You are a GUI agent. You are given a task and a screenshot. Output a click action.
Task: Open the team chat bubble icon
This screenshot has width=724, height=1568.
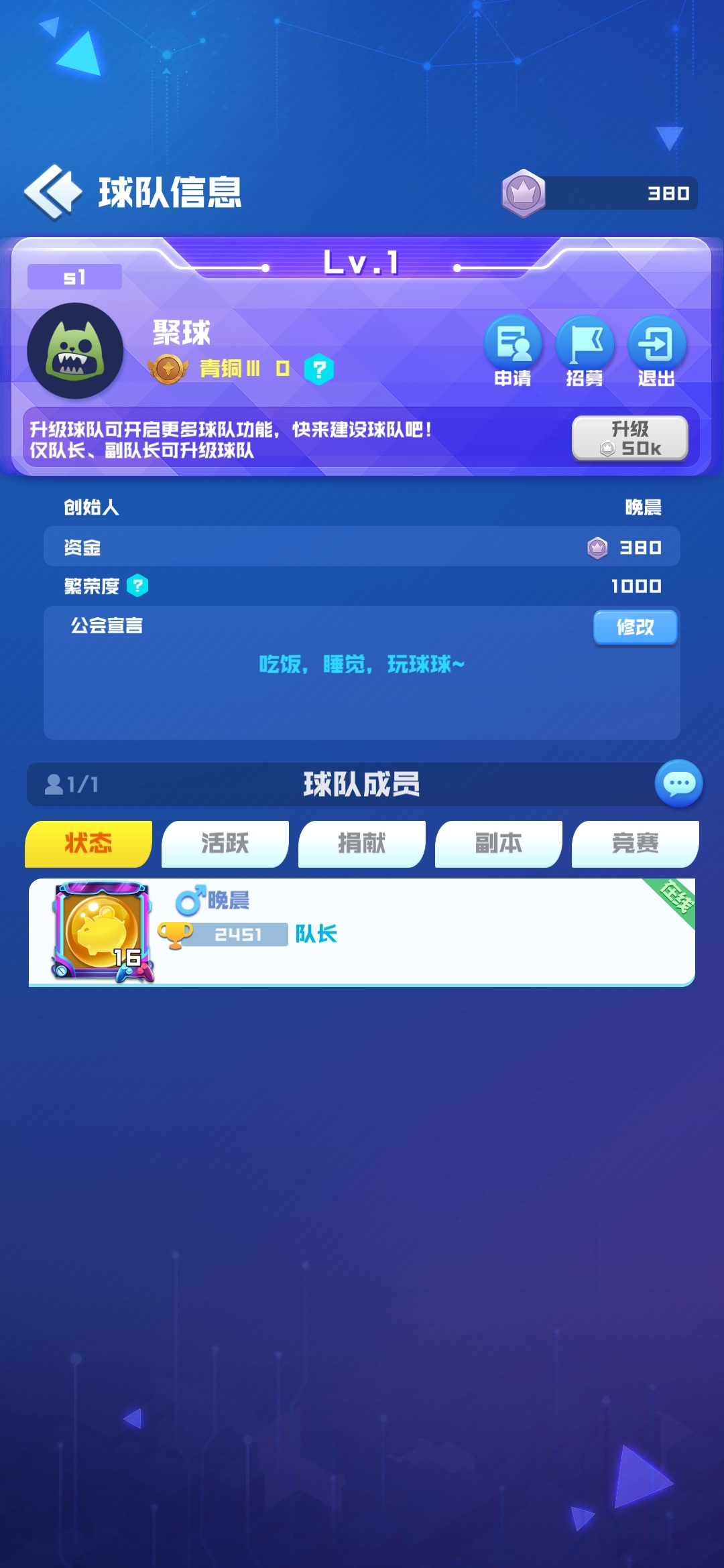678,783
